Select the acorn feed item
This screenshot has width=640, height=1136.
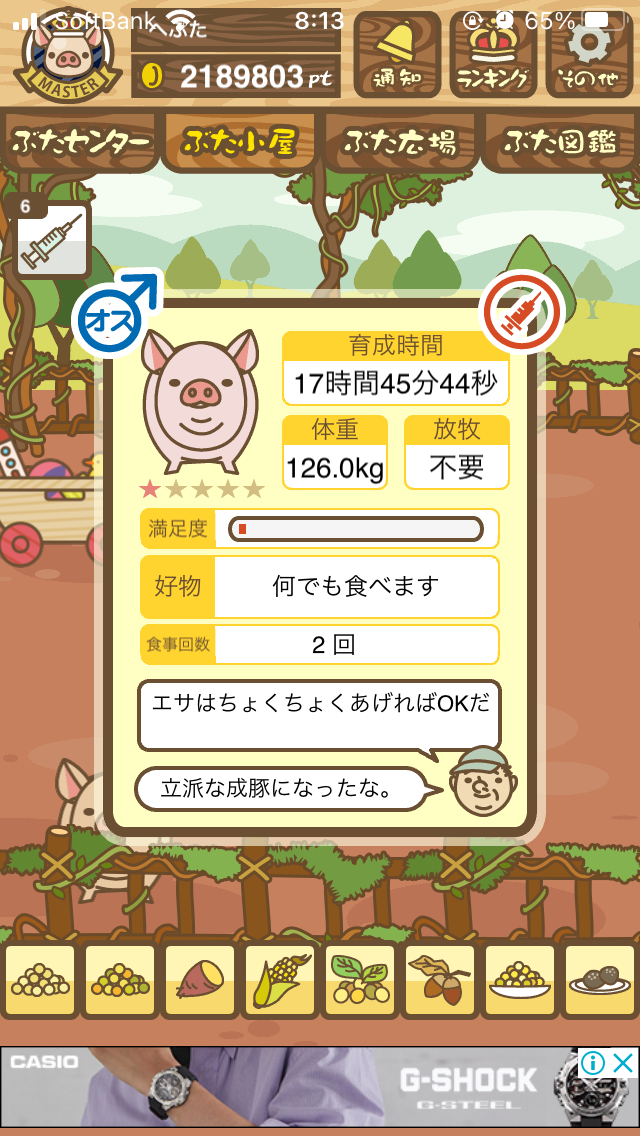pyautogui.click(x=439, y=980)
